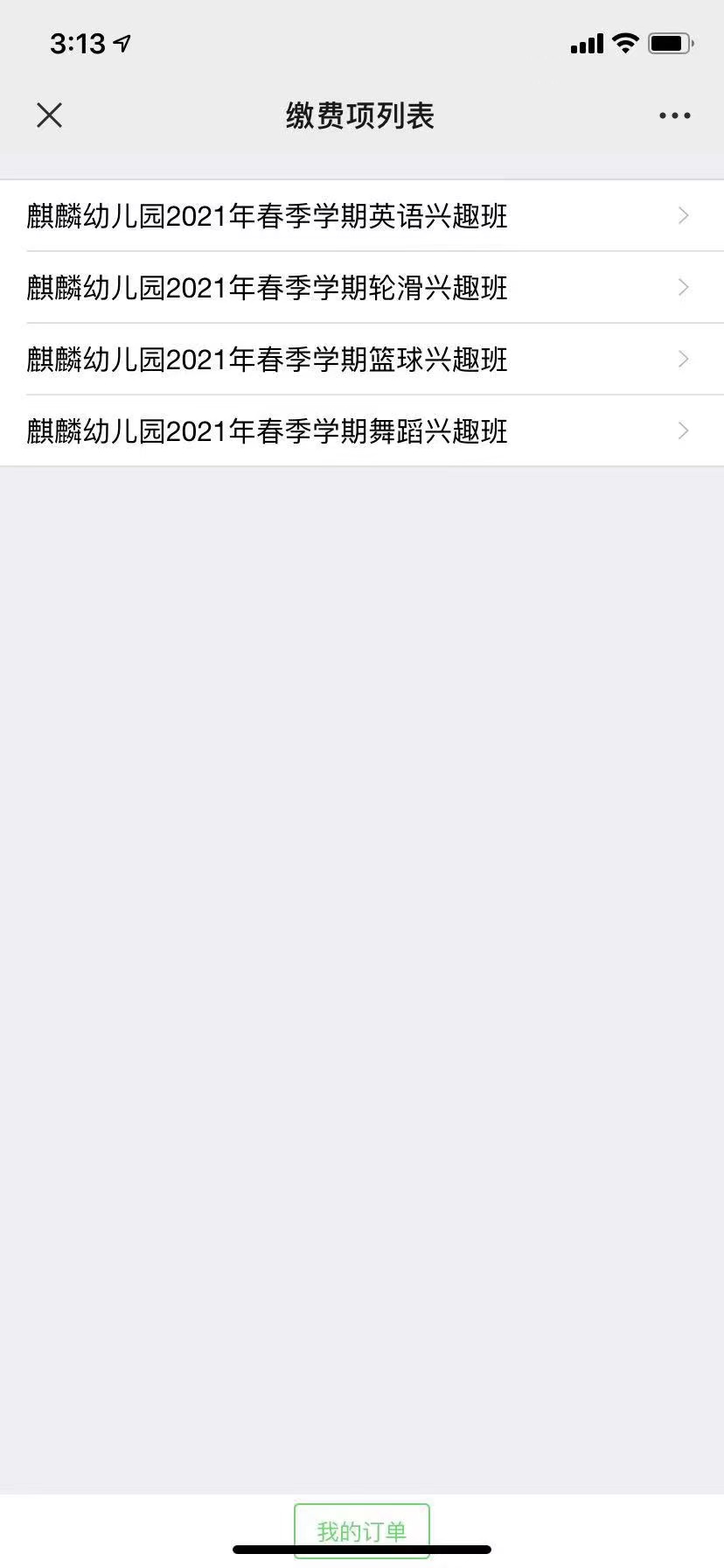The height and width of the screenshot is (1568, 724).
Task: Open the 英语兴趣班 payment item
Action: (x=362, y=215)
